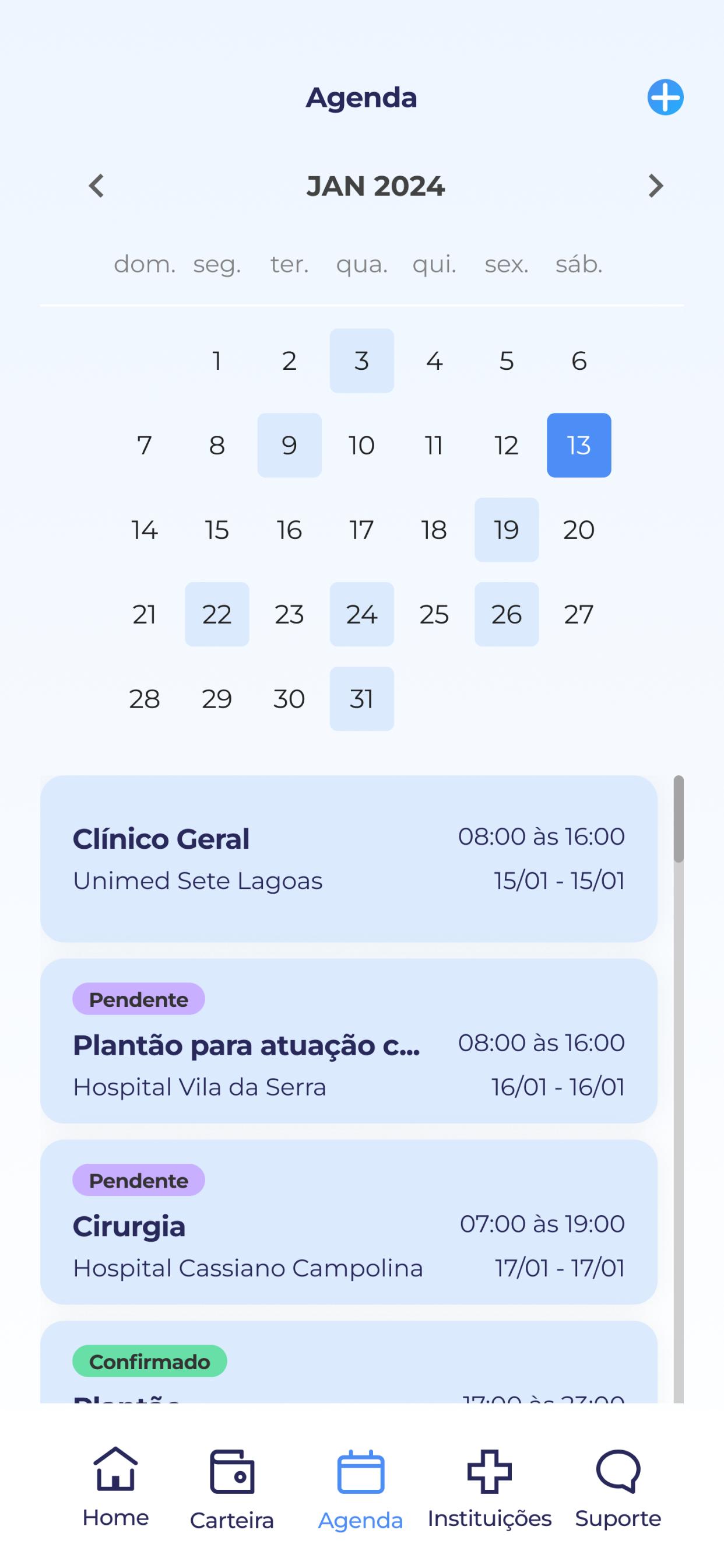Open the Clínico Geral shift card
The image size is (724, 1568).
point(349,859)
